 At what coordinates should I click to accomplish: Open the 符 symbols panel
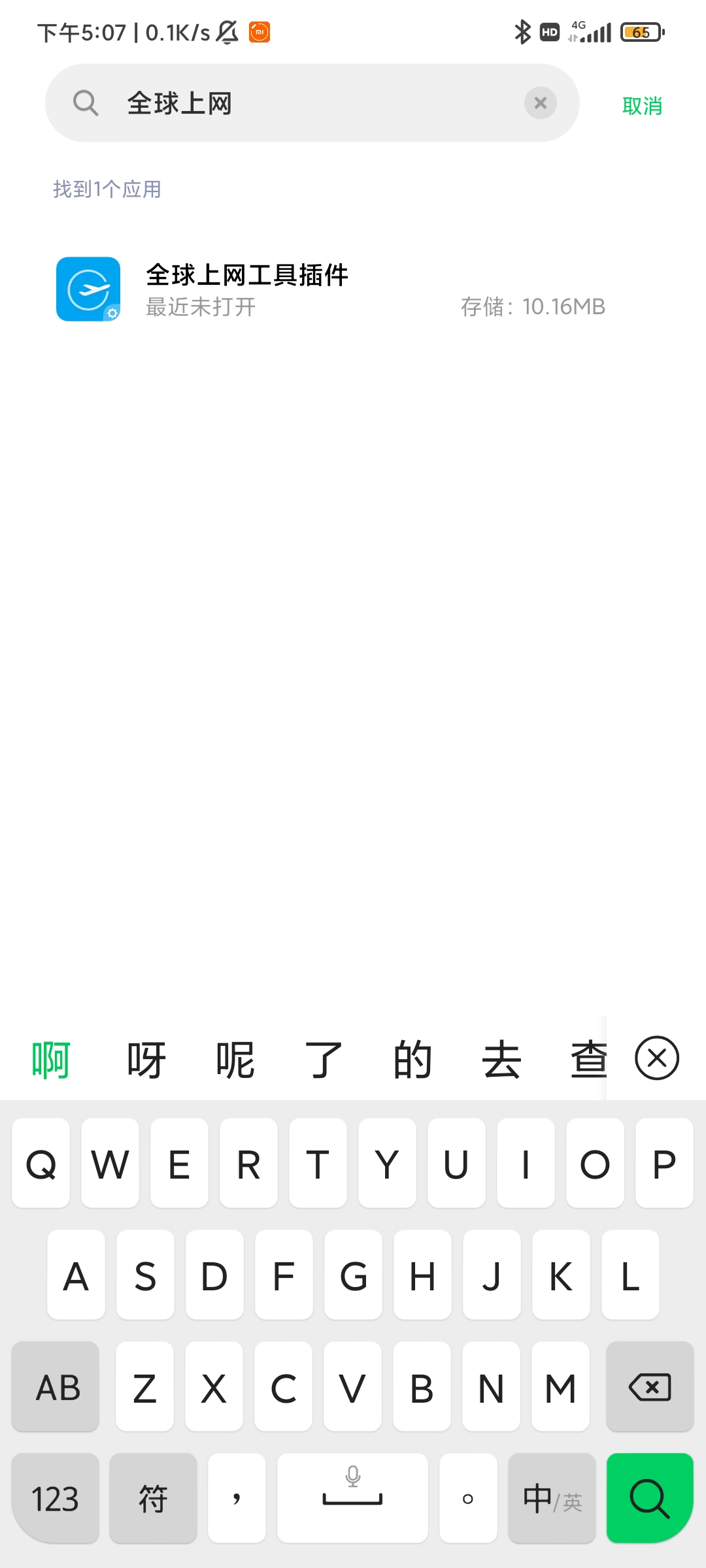[153, 1498]
